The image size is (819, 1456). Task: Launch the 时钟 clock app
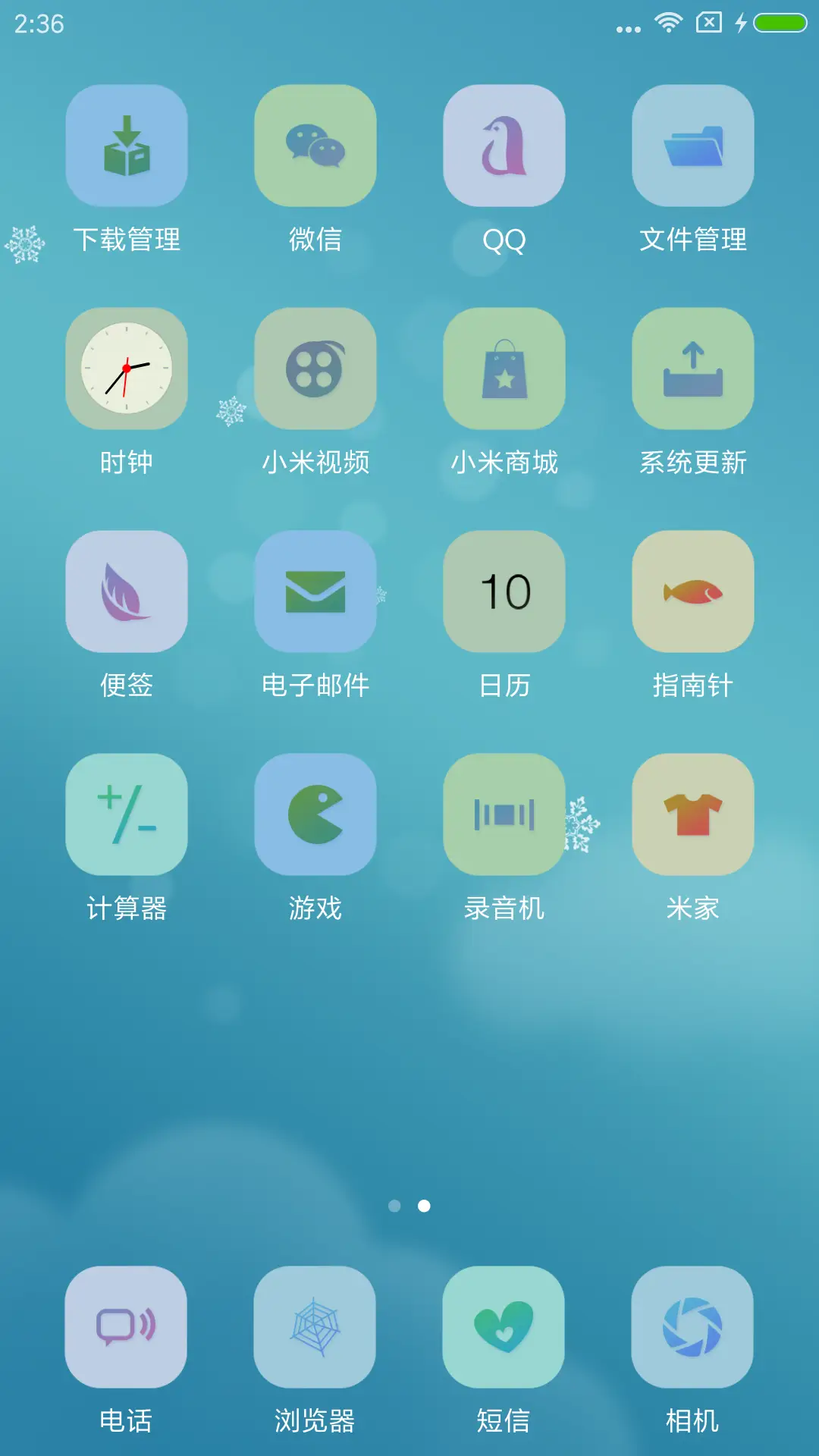point(127,368)
